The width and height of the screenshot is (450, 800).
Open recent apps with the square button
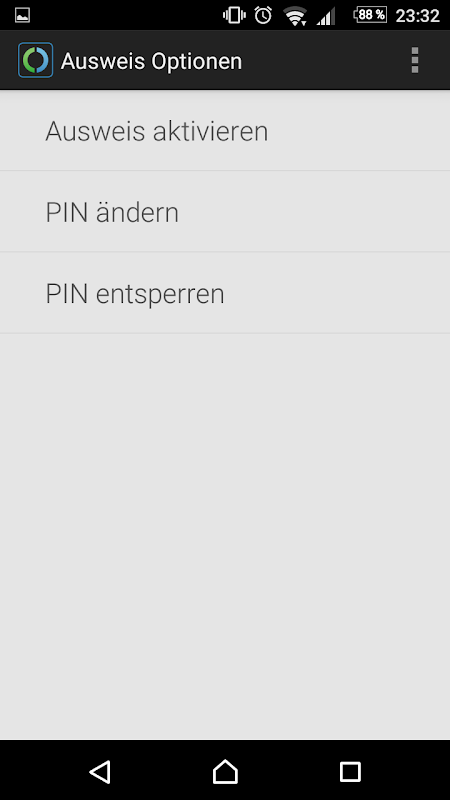(350, 771)
